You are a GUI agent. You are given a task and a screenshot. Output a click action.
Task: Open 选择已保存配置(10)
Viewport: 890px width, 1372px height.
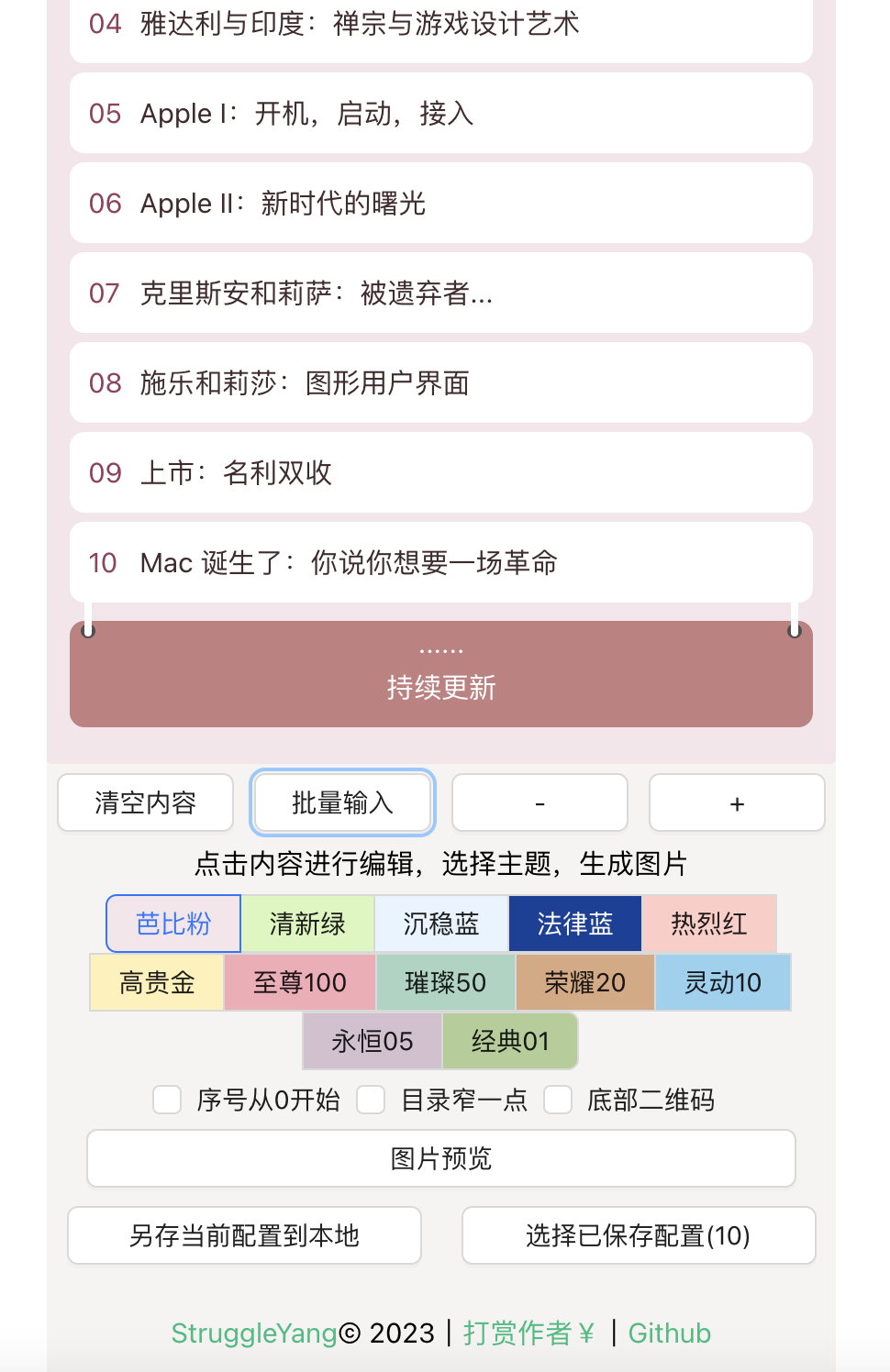pos(639,1235)
